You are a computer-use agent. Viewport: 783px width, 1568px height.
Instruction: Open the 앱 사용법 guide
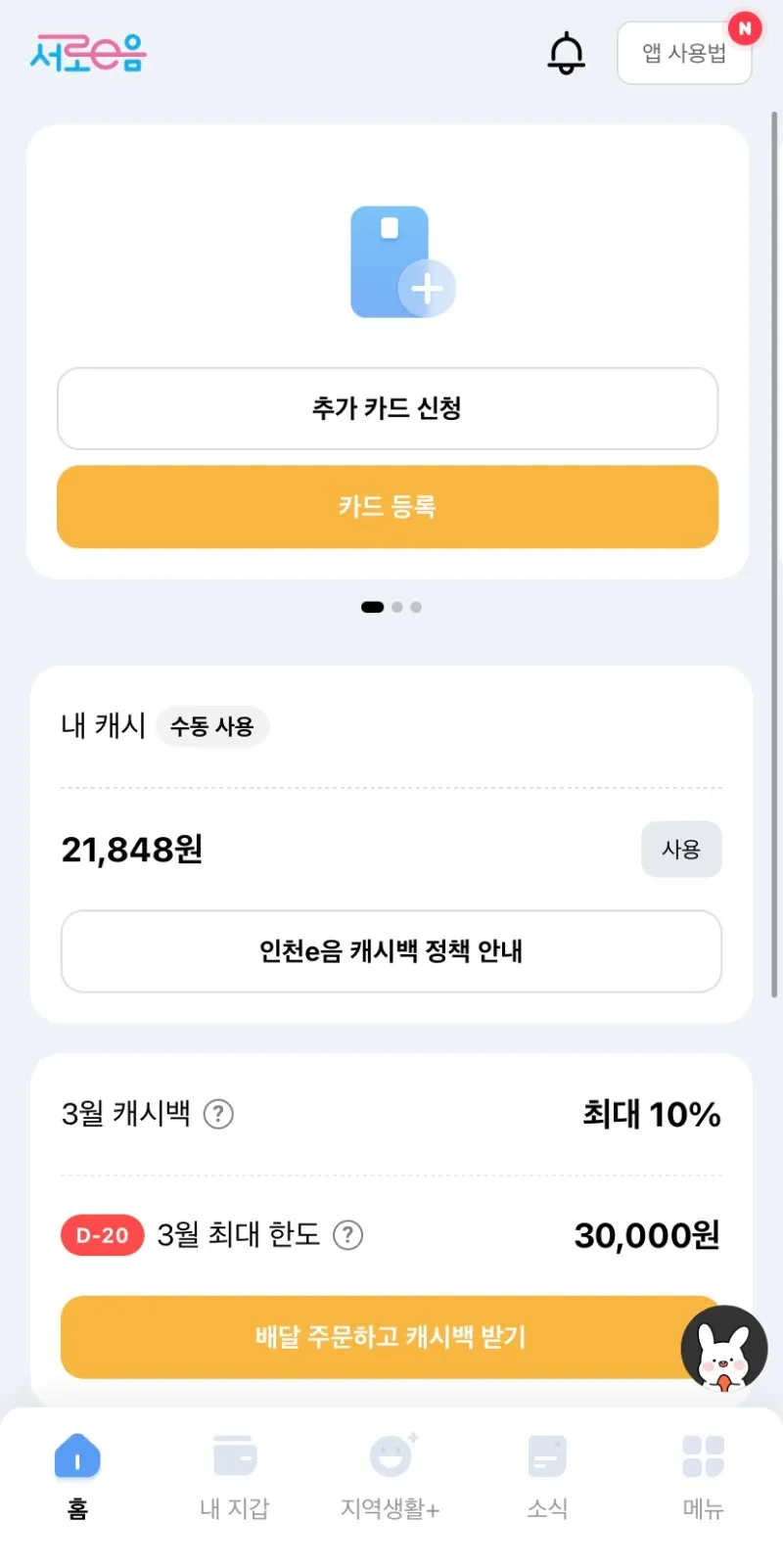684,53
